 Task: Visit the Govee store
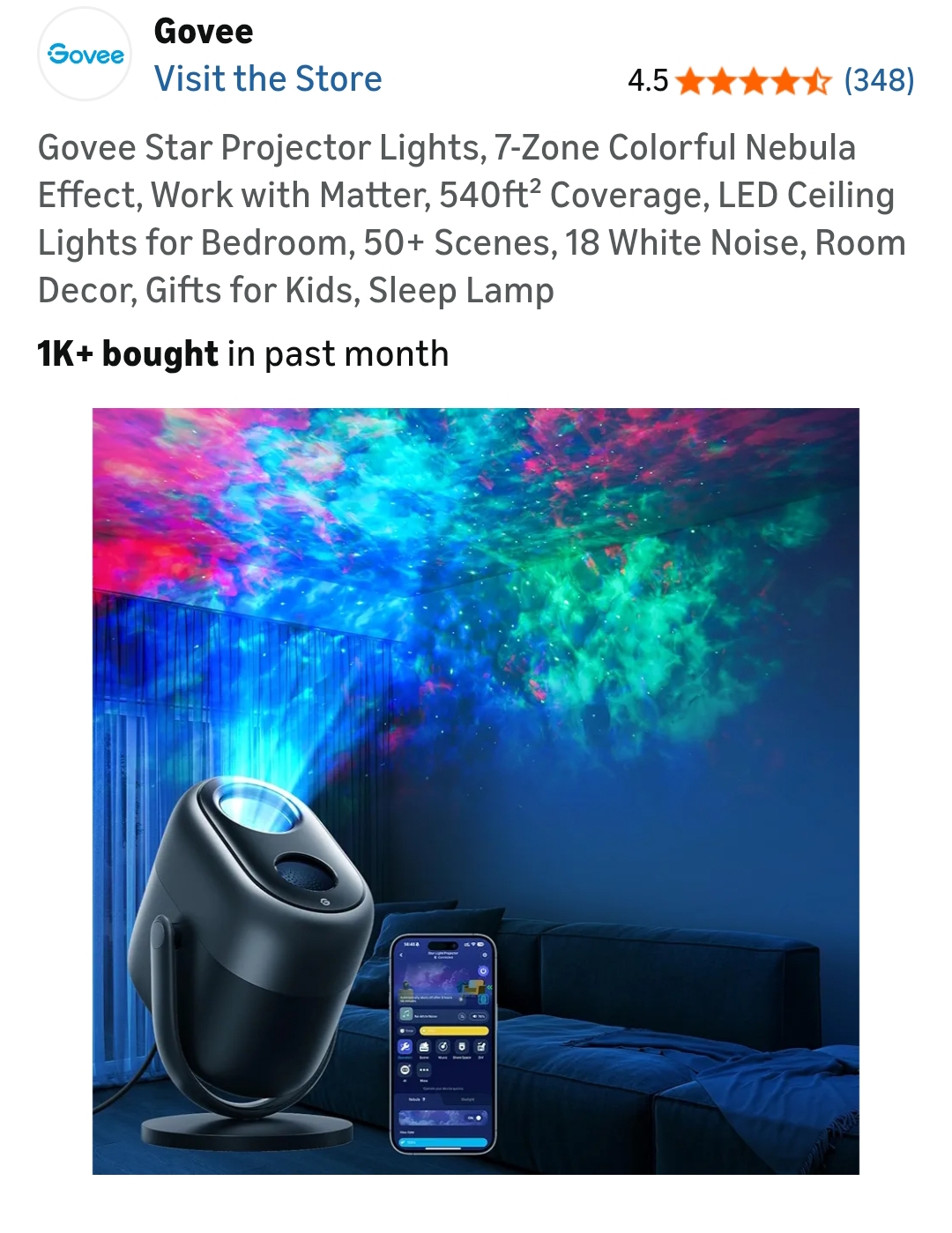pos(268,78)
